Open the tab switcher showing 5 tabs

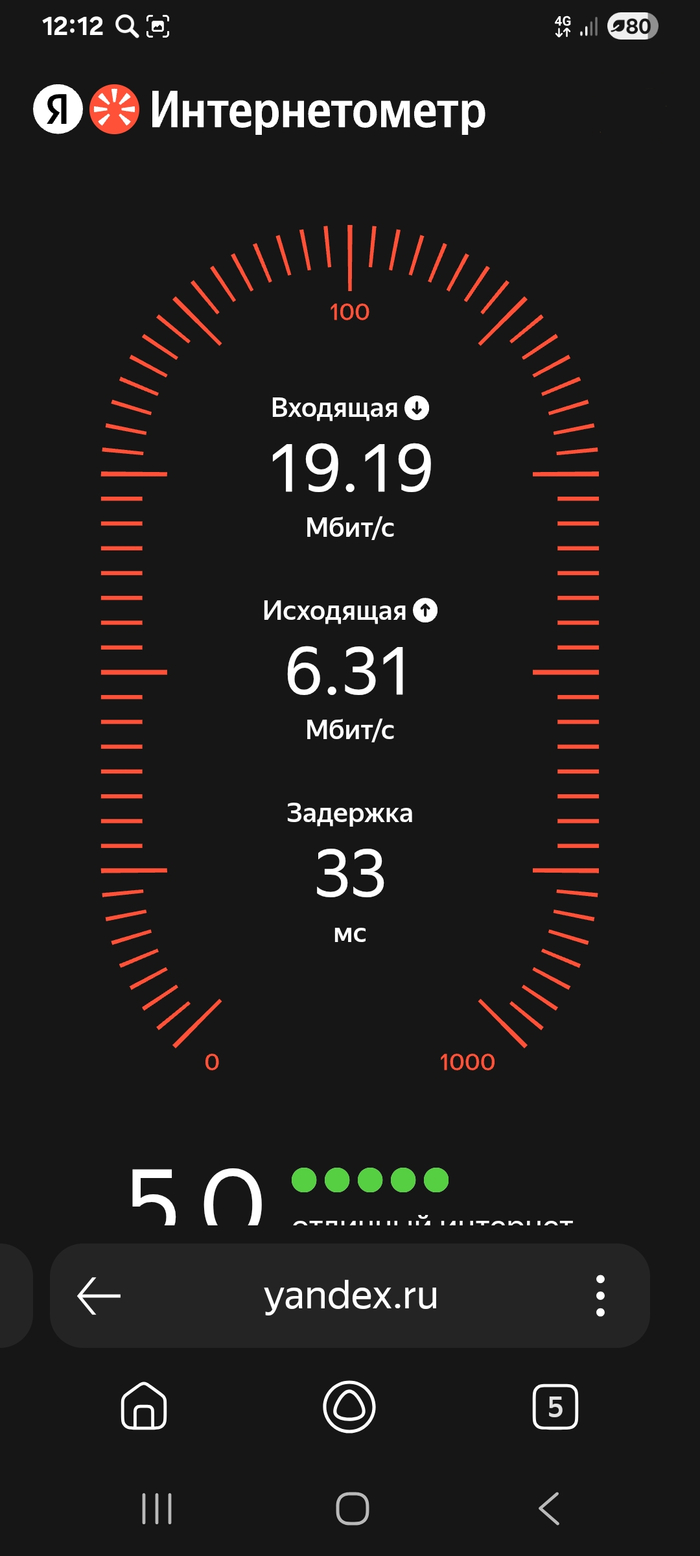click(x=555, y=1408)
